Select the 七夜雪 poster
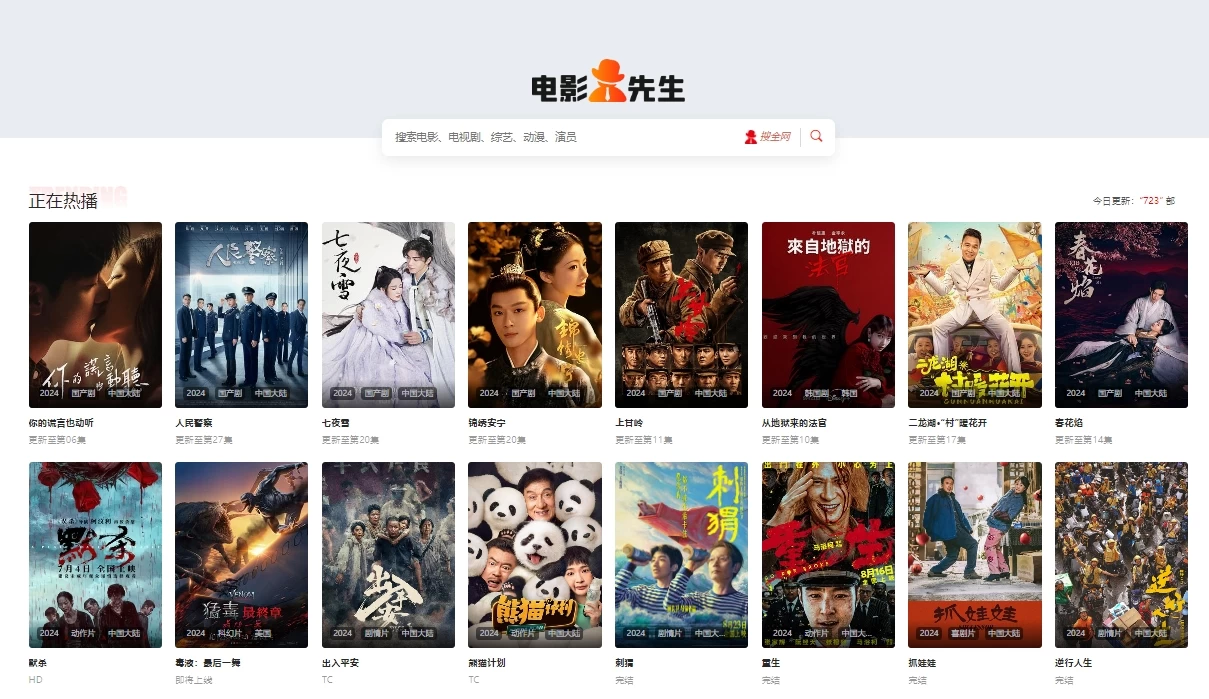The width and height of the screenshot is (1209, 699). click(388, 314)
